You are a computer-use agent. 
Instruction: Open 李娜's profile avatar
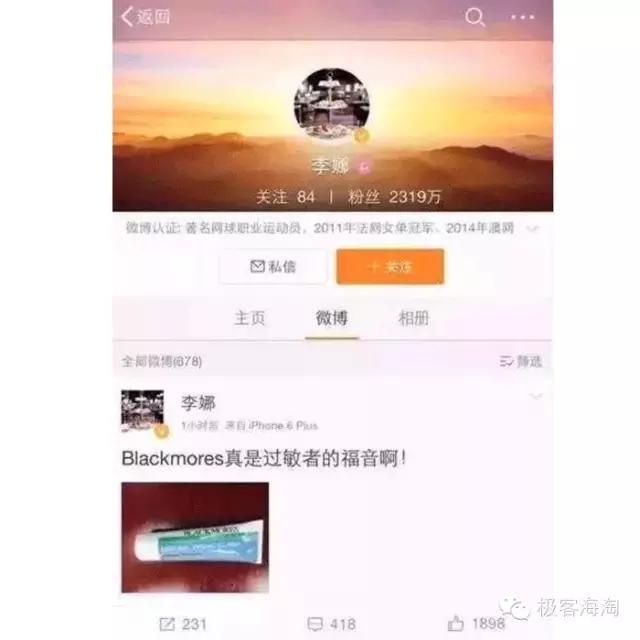tap(331, 106)
